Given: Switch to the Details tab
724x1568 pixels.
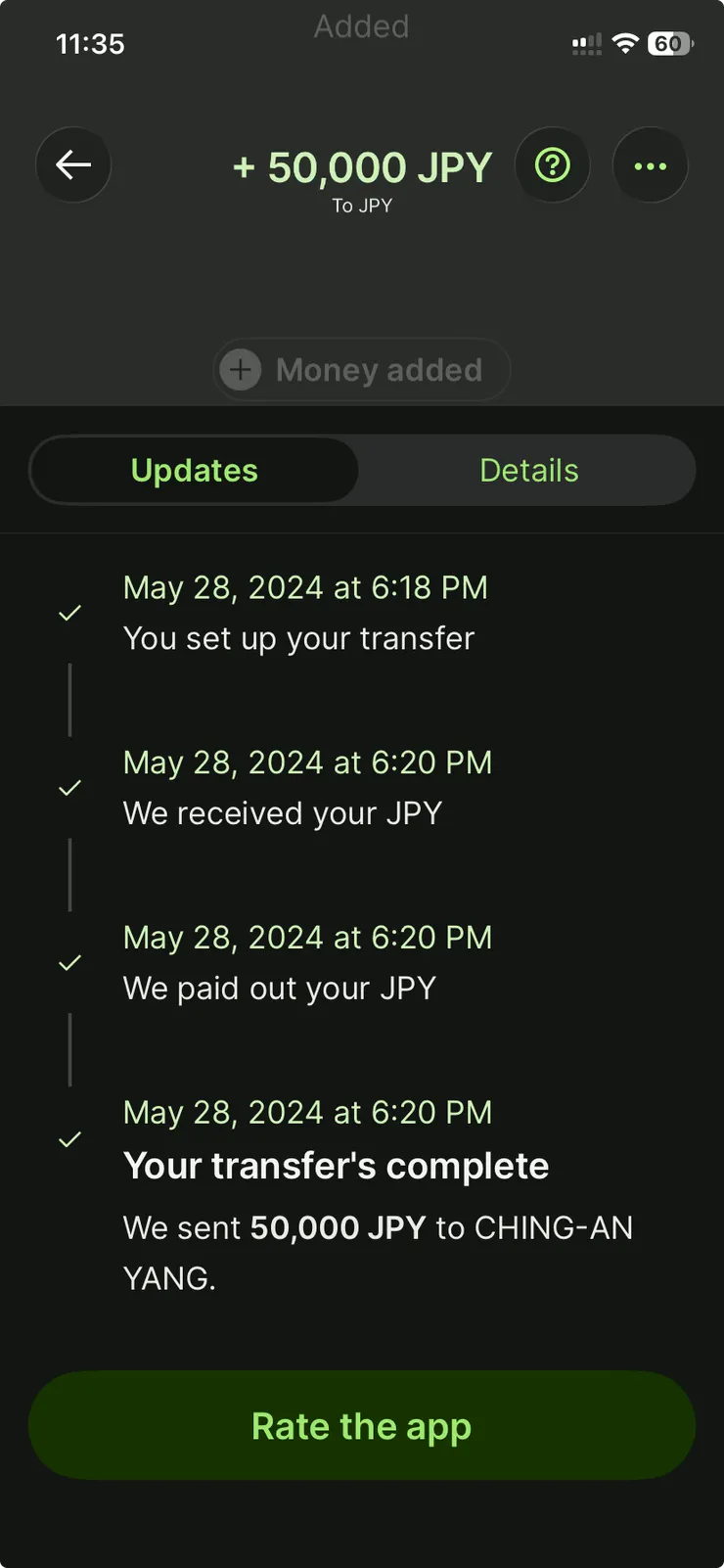Looking at the screenshot, I should [528, 471].
